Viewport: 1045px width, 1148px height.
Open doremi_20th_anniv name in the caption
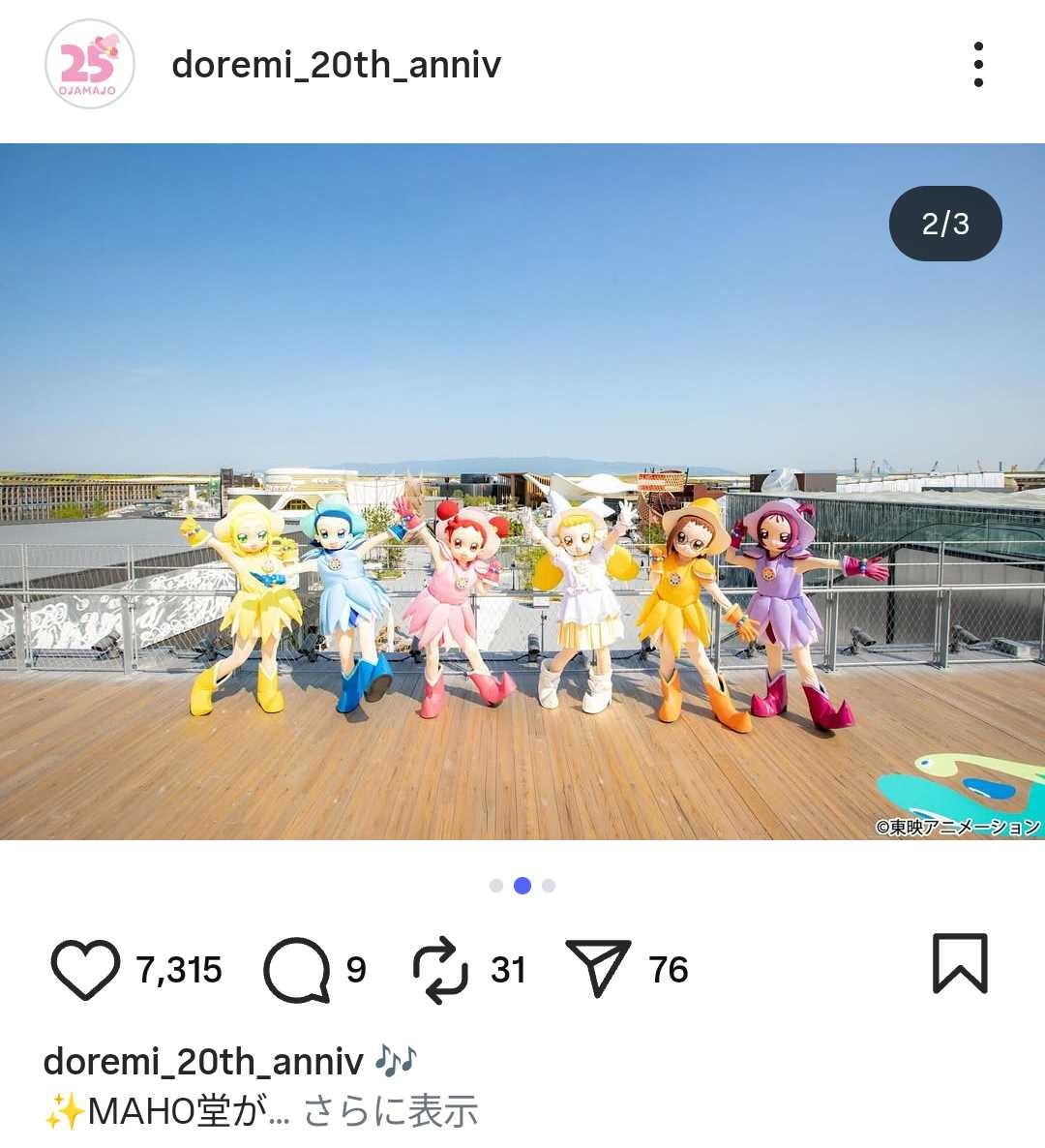[203, 1062]
